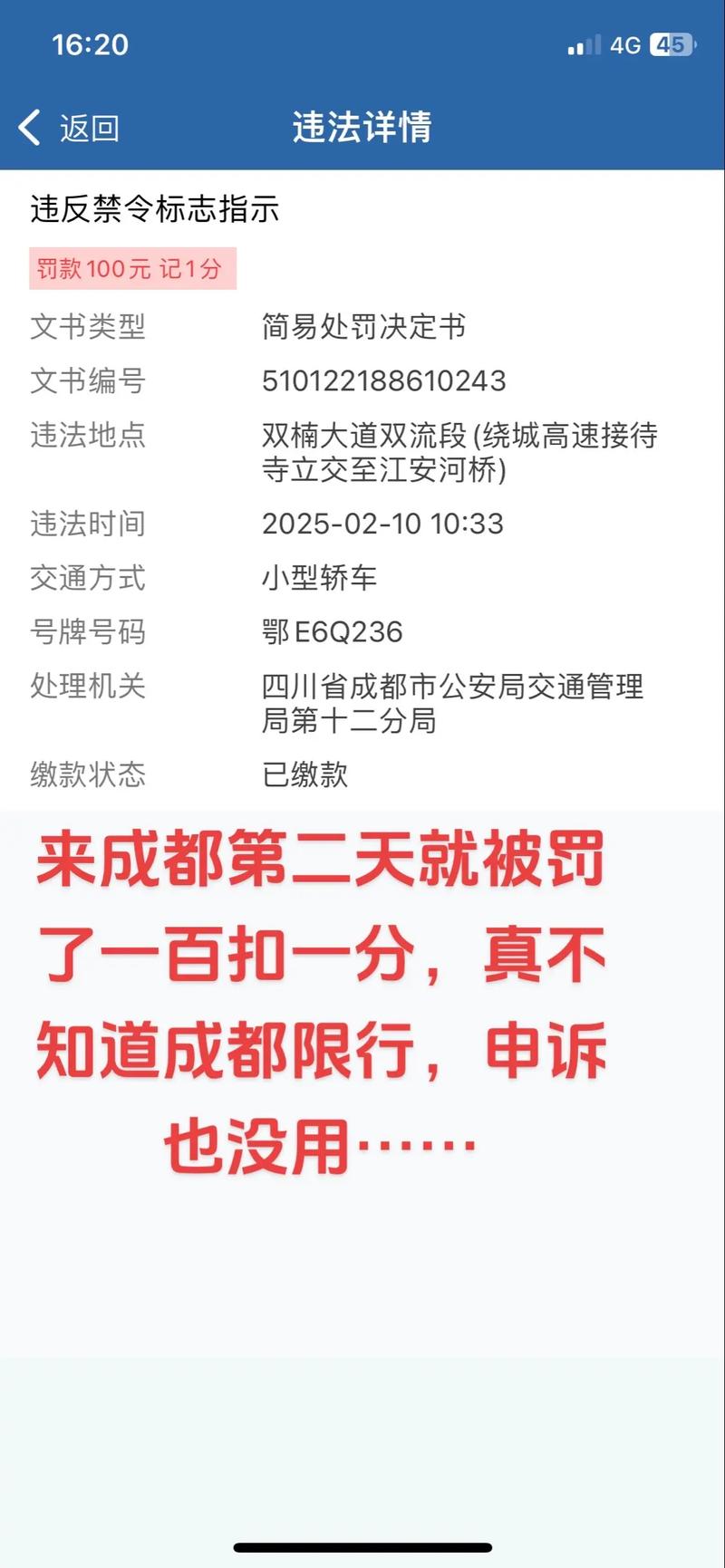Select the 违反禁令标志指示 violation heading
This screenshot has height=1568, width=725.
click(154, 211)
